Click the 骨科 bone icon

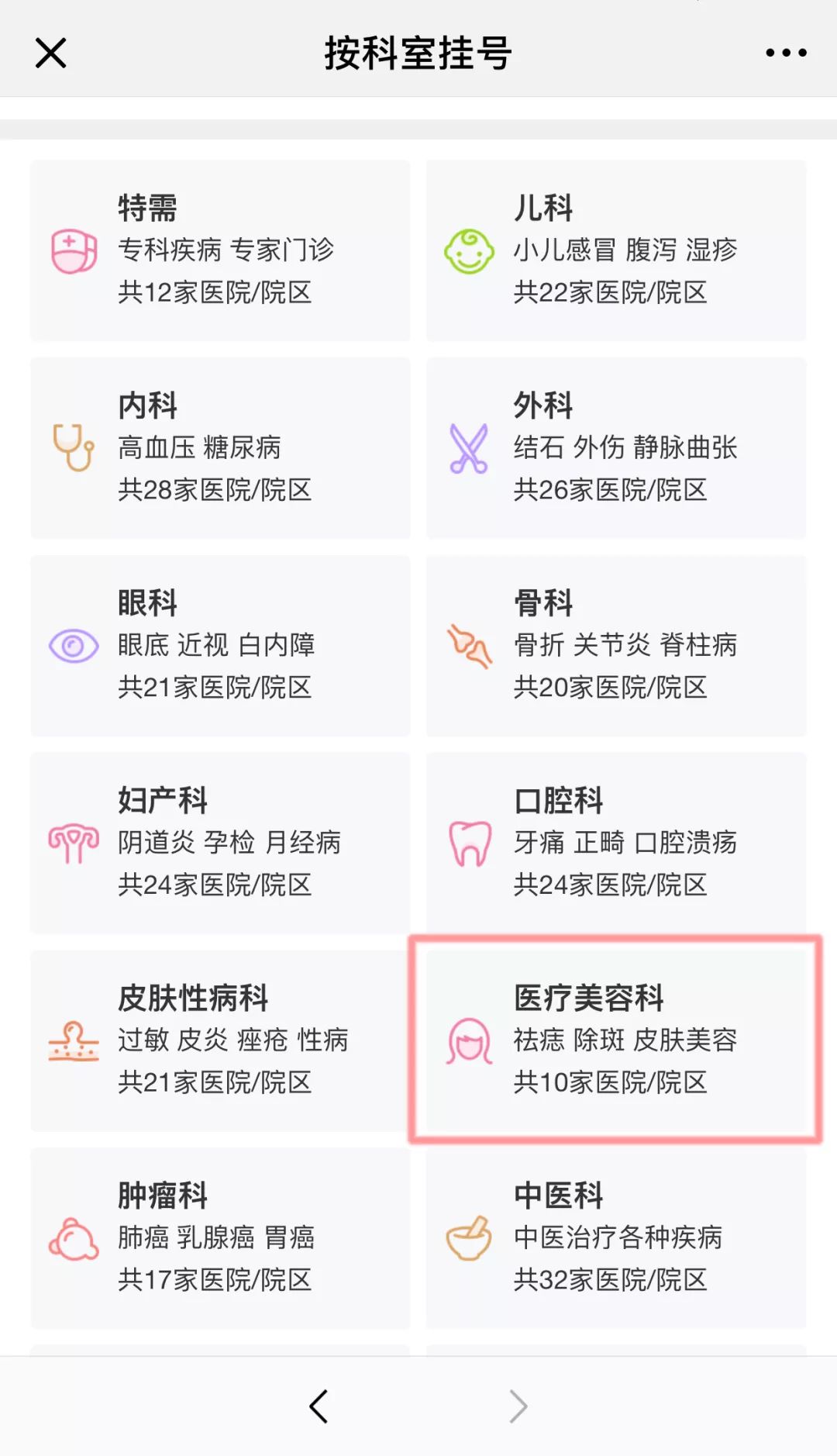tap(468, 645)
